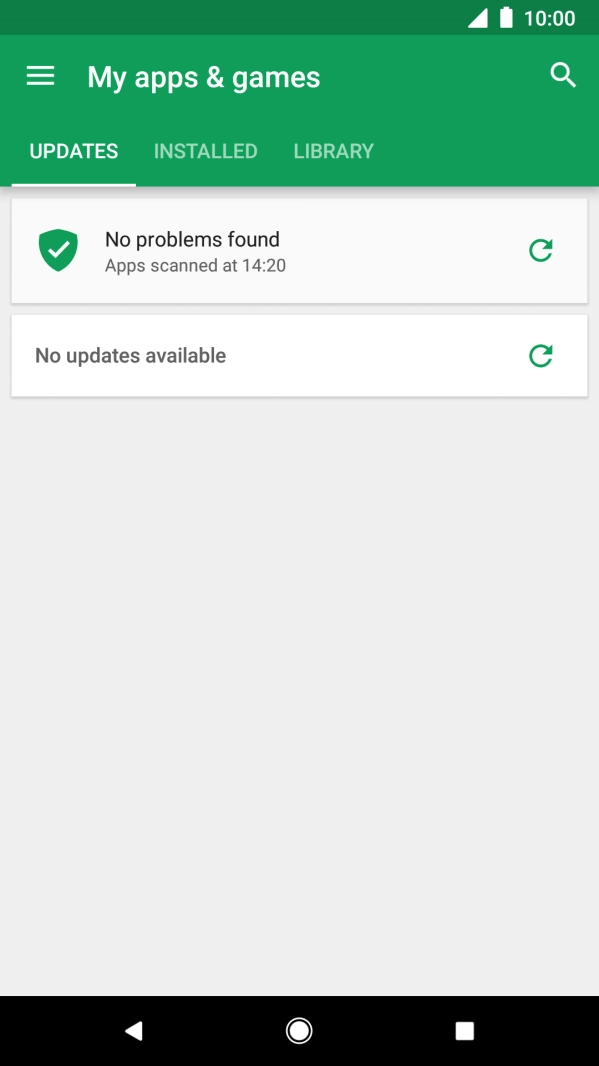Switch to the Library tab

point(334,151)
